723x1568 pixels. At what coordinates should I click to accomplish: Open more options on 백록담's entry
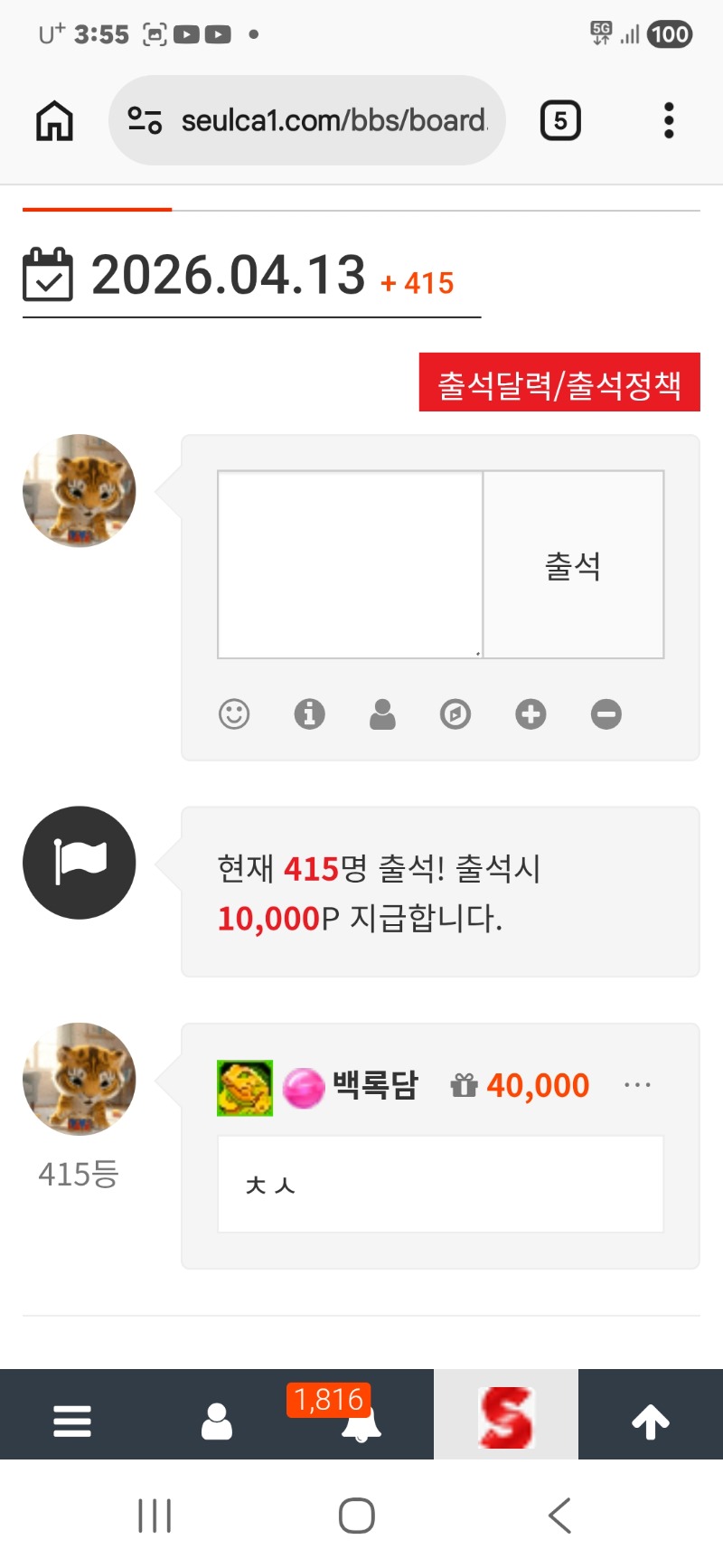click(x=637, y=1084)
